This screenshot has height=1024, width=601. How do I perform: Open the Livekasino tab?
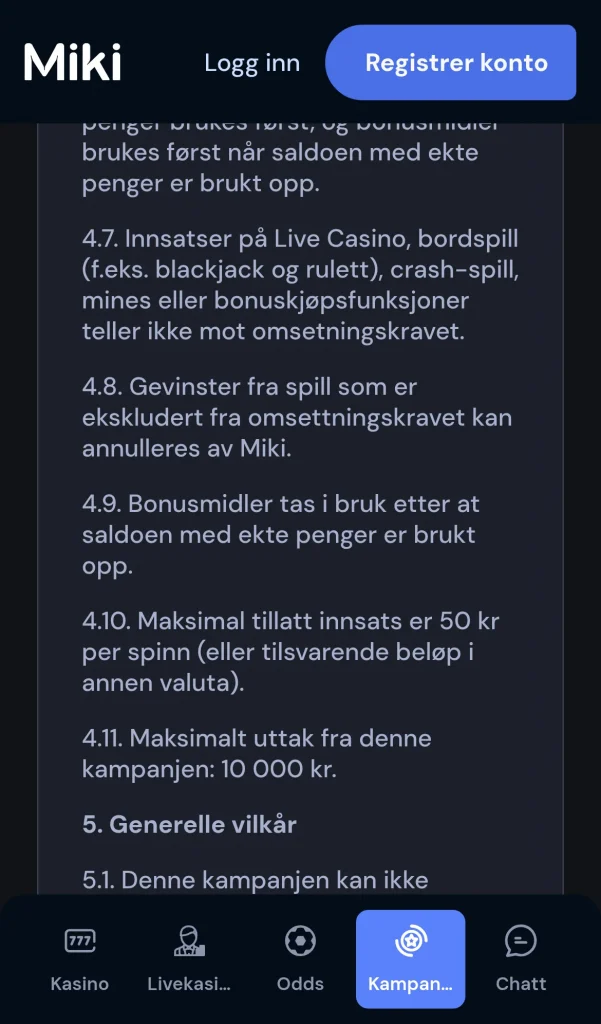(x=189, y=959)
